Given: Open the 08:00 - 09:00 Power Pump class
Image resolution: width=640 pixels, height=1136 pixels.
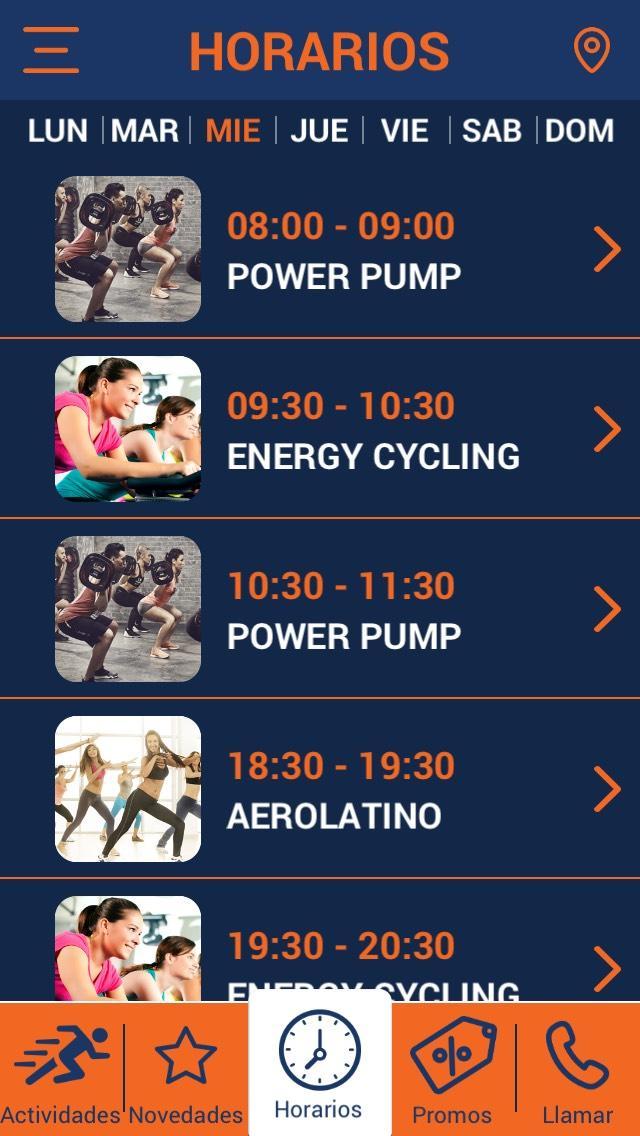Looking at the screenshot, I should tap(340, 250).
